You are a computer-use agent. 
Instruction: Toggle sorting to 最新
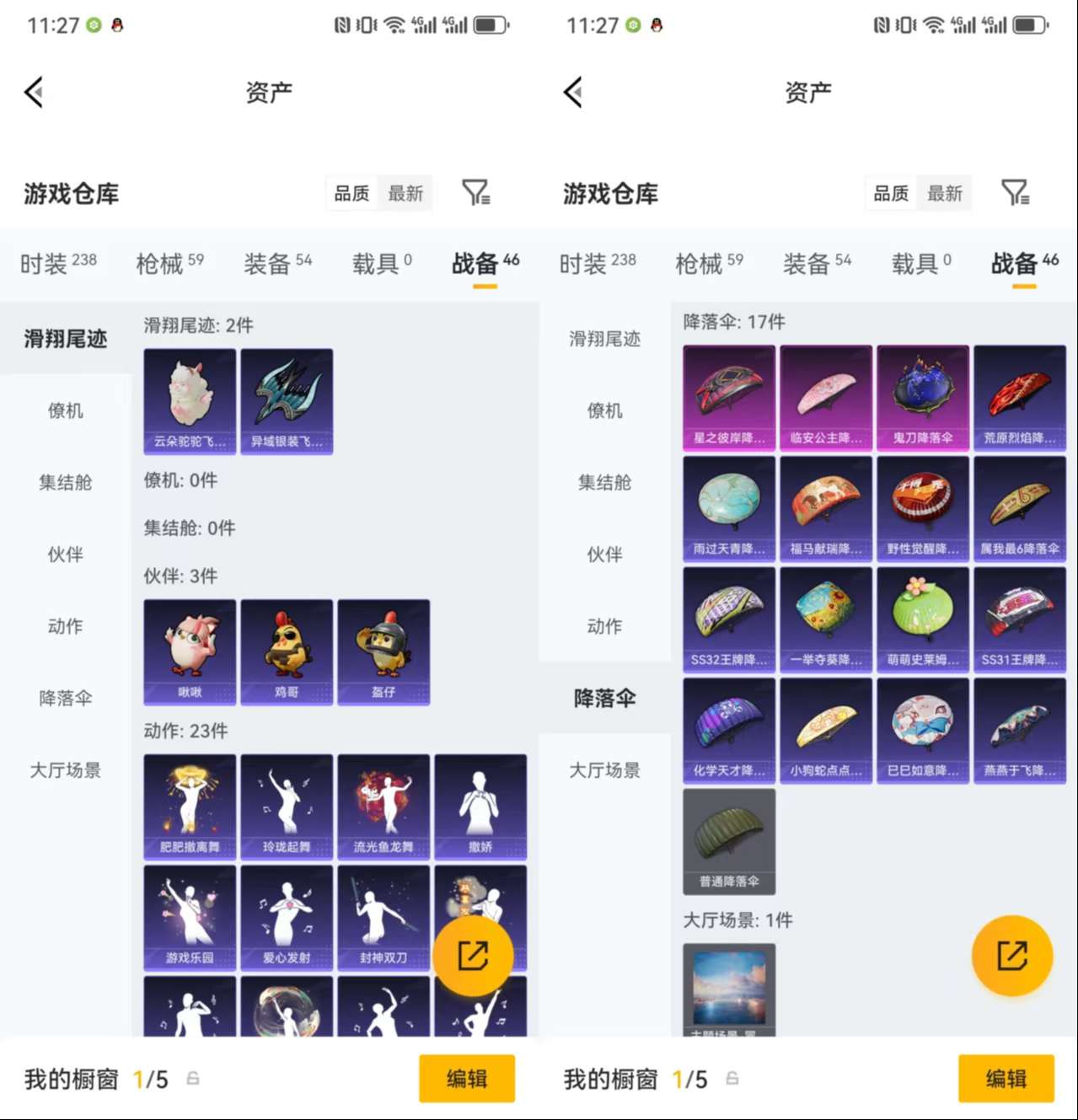tap(405, 193)
